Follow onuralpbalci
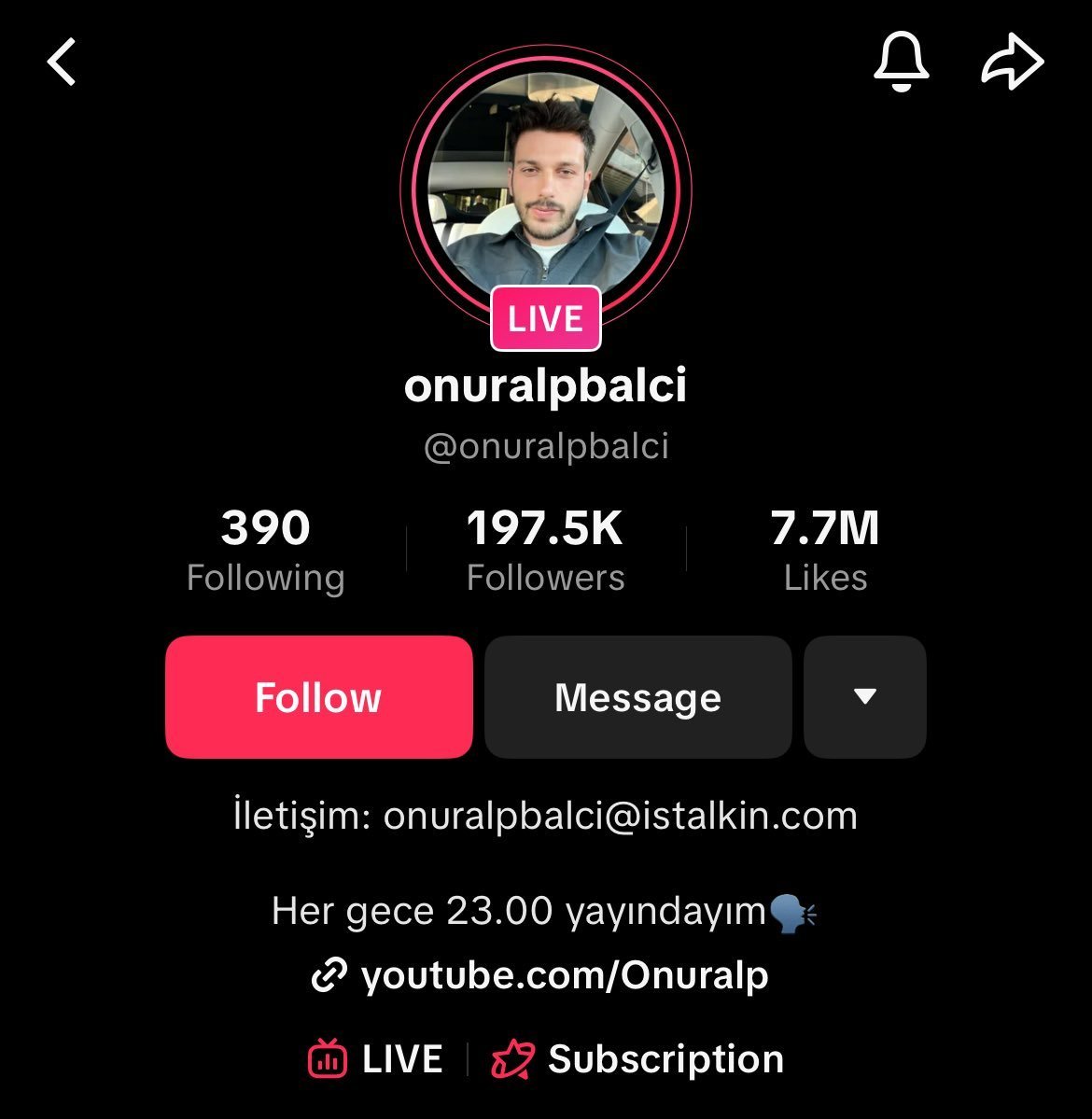 click(318, 697)
